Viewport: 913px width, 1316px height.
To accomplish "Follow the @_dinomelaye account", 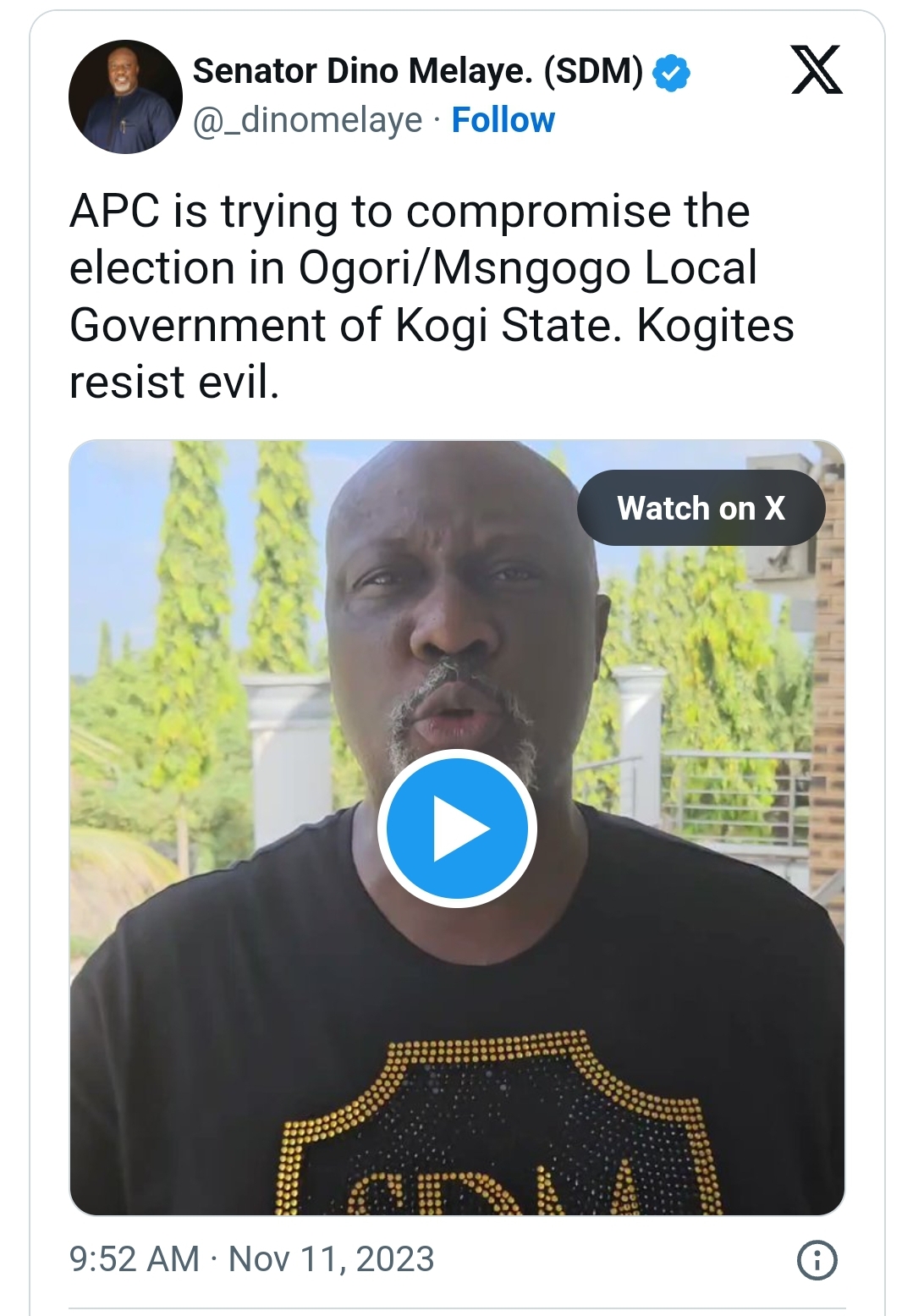I will 503,120.
